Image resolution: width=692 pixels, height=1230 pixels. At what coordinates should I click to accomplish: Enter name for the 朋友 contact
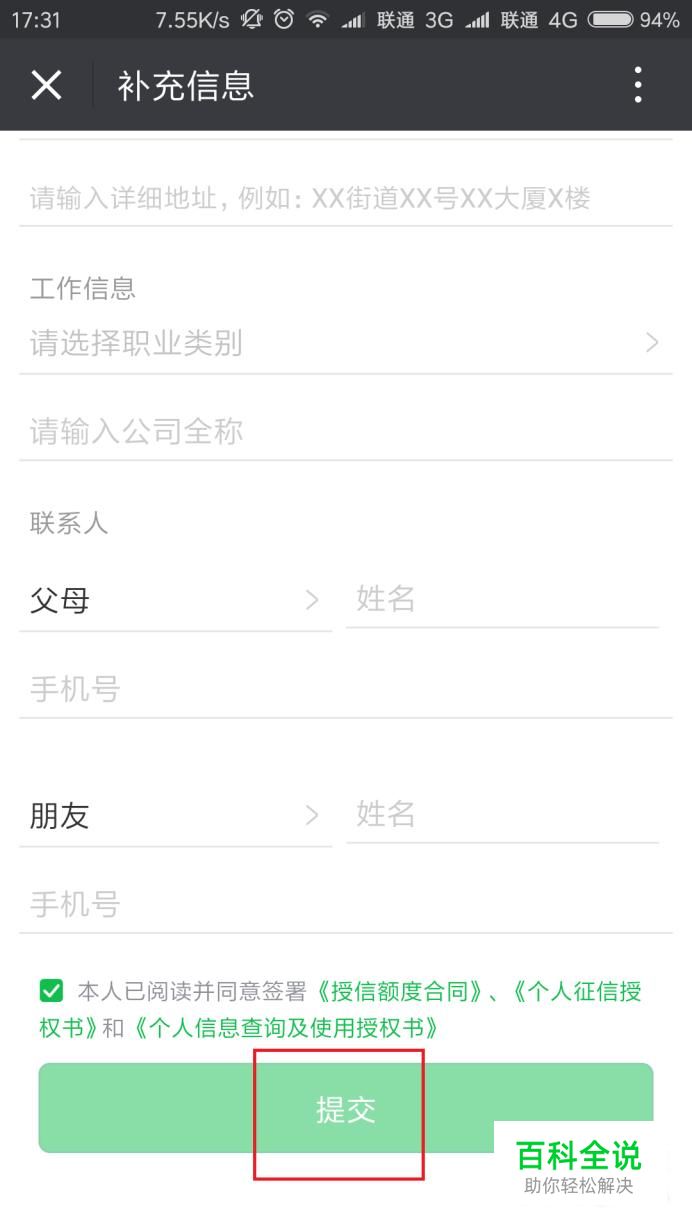[x=502, y=815]
